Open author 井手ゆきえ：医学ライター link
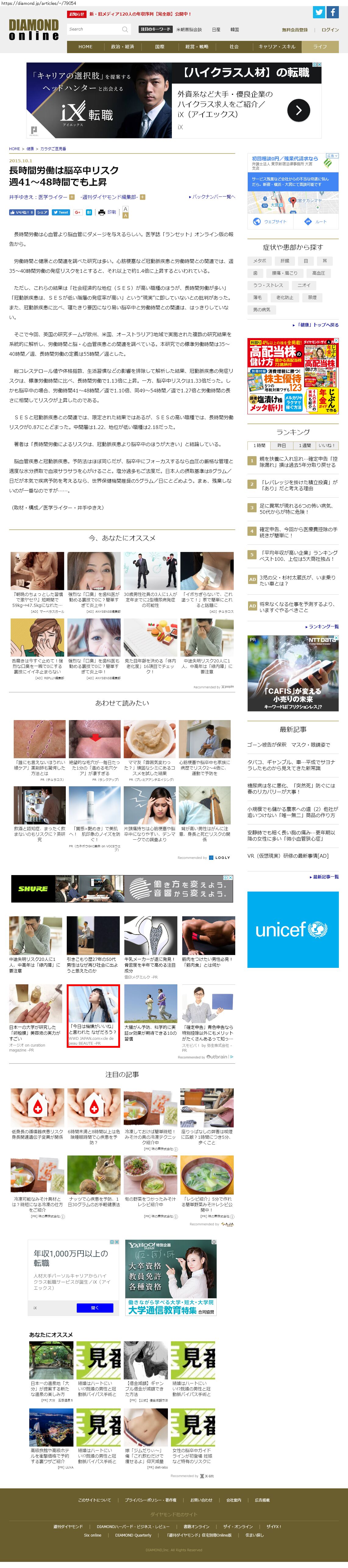 (x=38, y=197)
